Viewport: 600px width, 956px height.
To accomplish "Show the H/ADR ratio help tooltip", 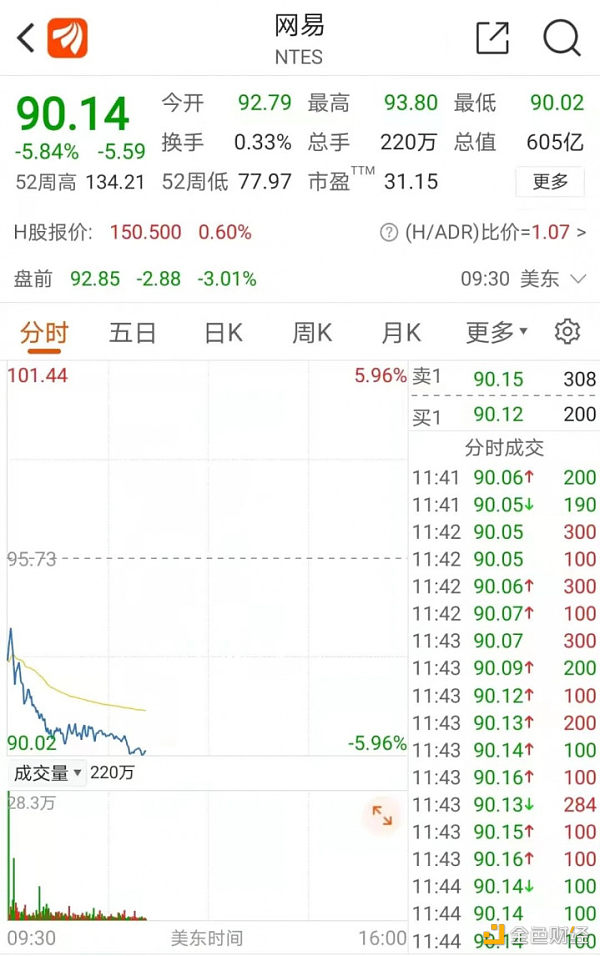I will (x=389, y=233).
